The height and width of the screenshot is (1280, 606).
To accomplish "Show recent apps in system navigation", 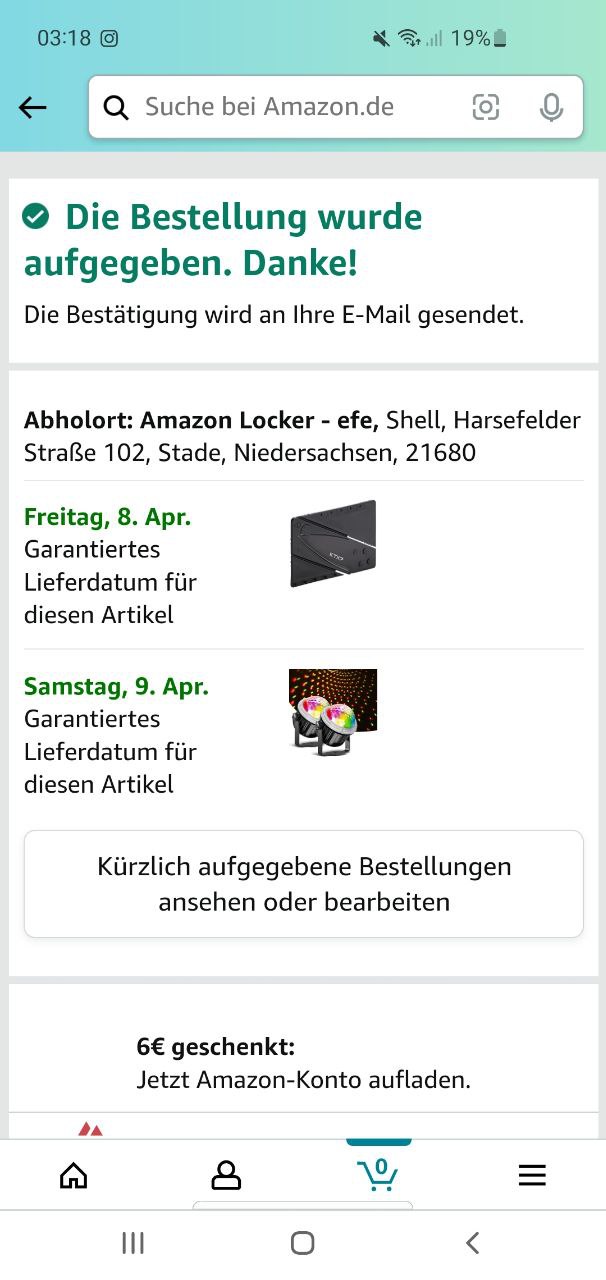I will [x=133, y=1243].
